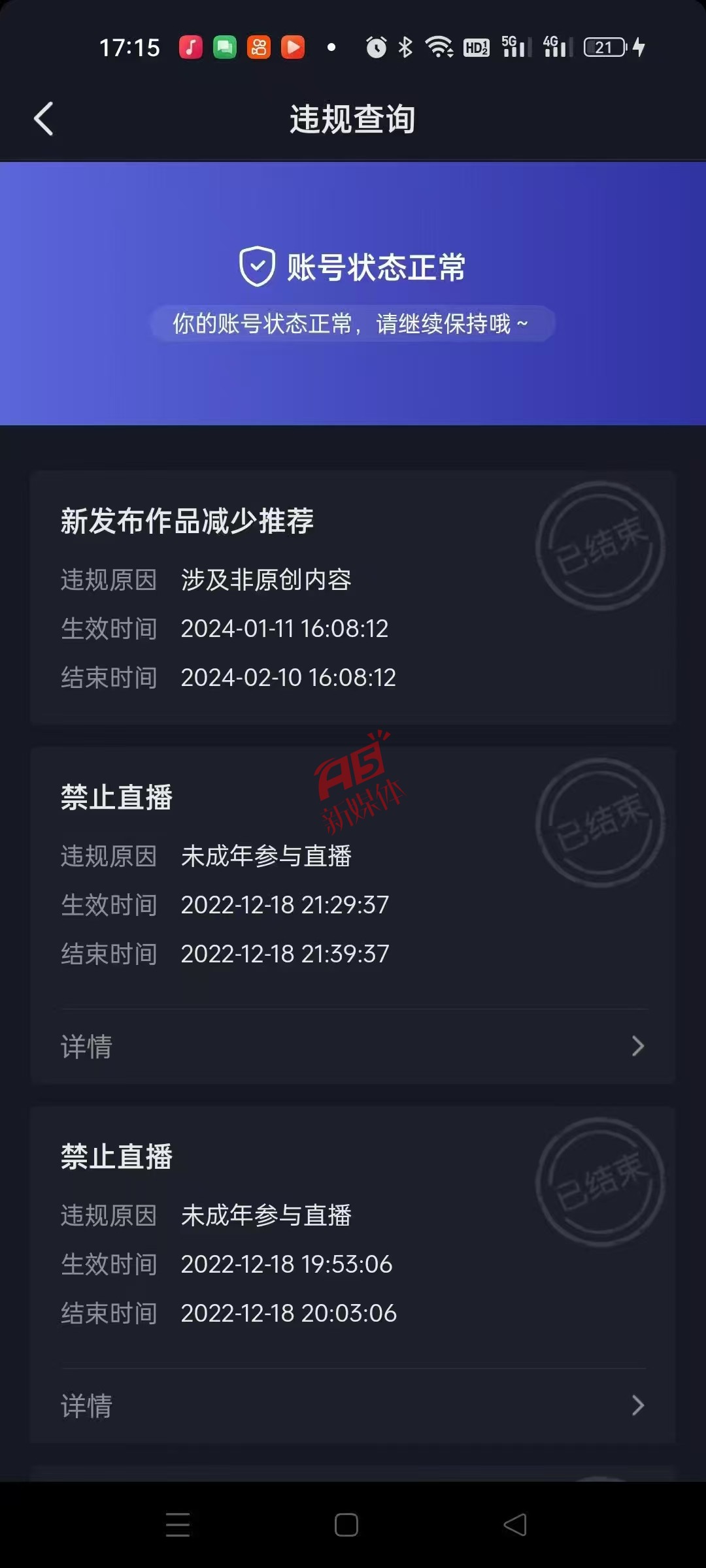Go back from the 违规查询 page
Screen dimensions: 706x1568
[43, 119]
